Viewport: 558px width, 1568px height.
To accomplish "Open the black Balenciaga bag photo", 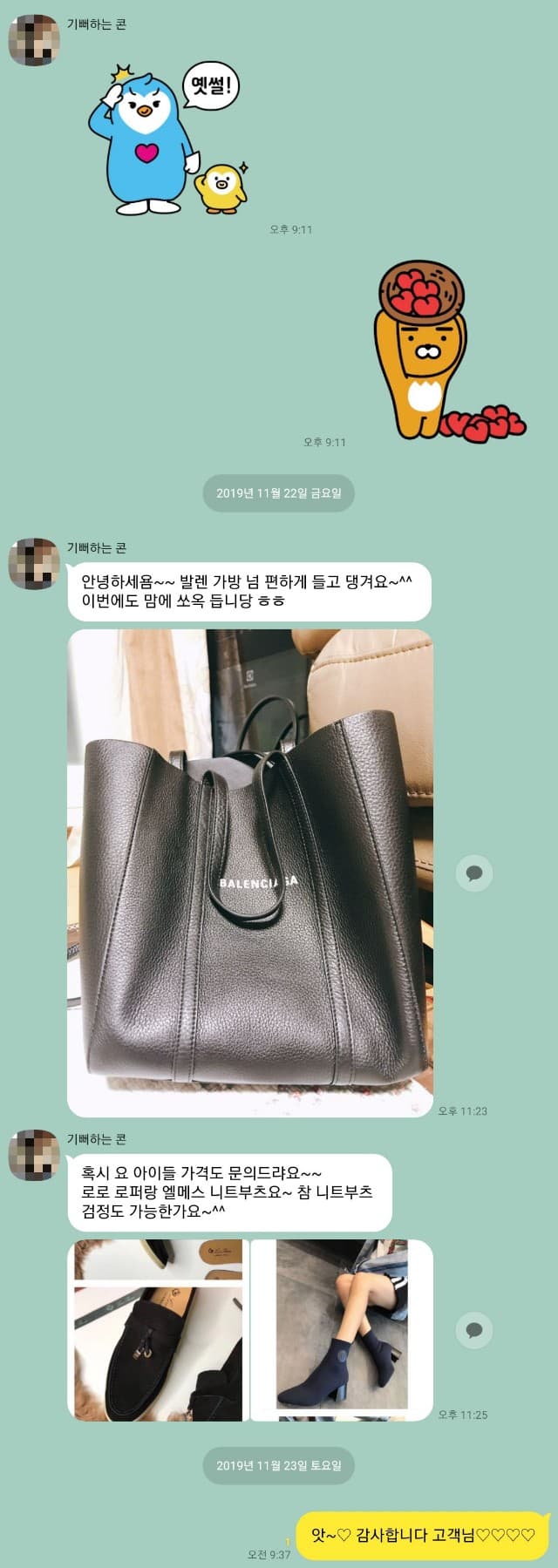I will (249, 872).
